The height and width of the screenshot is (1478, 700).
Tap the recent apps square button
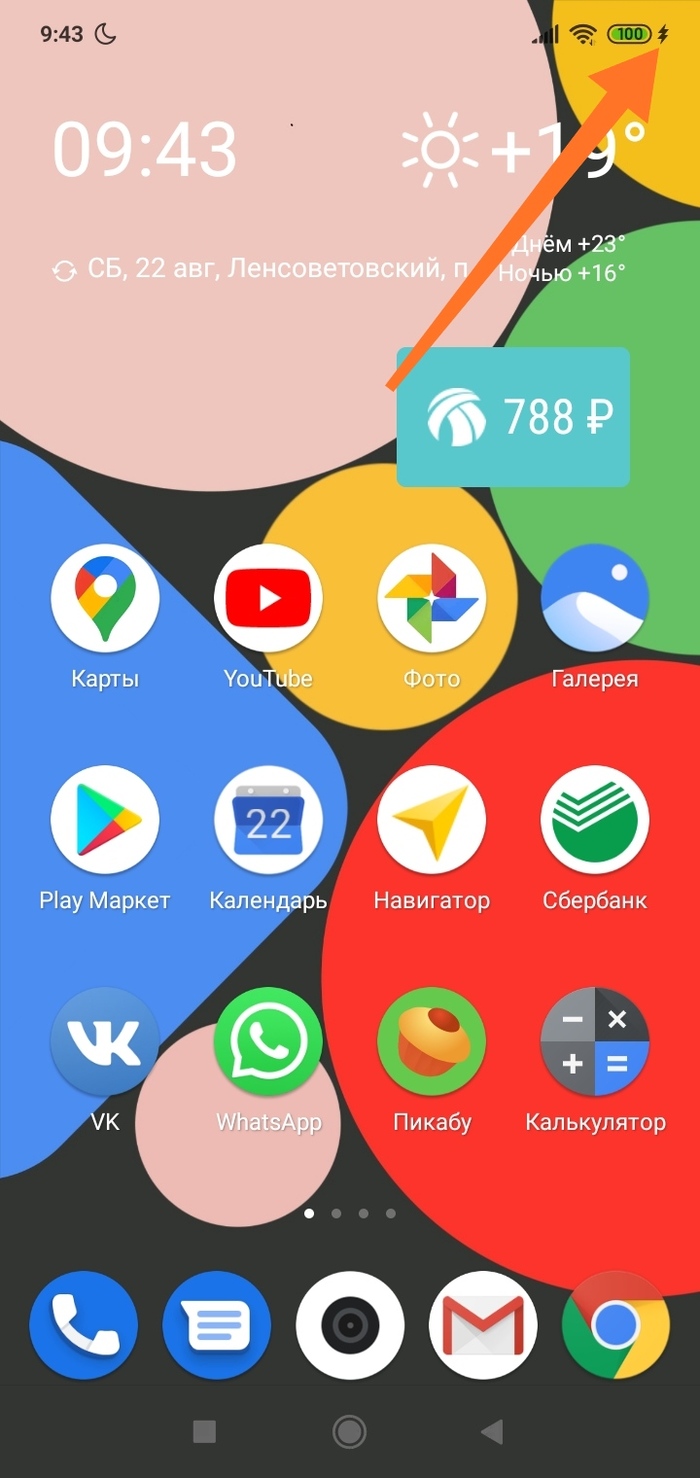point(204,1432)
